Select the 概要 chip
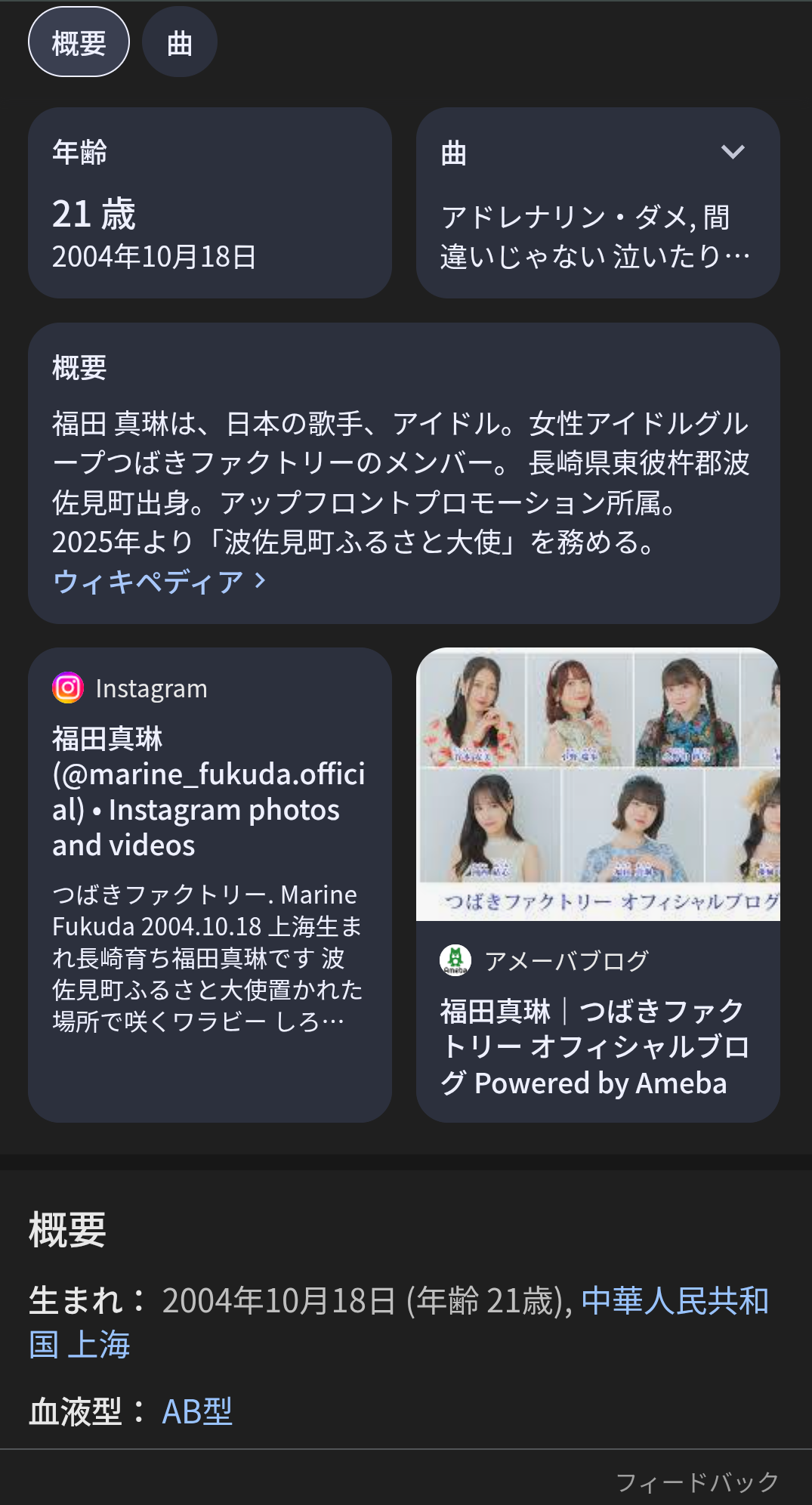 79,42
